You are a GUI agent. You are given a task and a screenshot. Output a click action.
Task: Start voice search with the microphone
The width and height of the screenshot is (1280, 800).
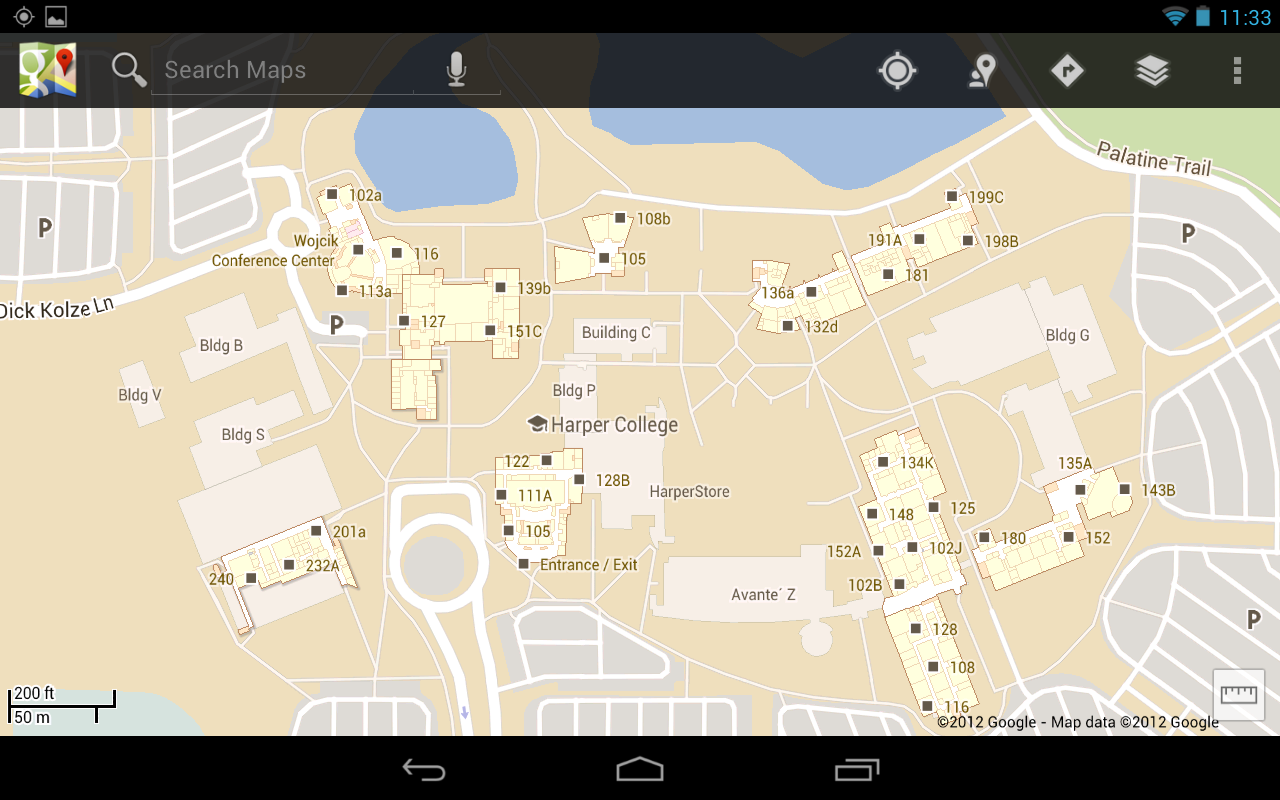click(456, 70)
